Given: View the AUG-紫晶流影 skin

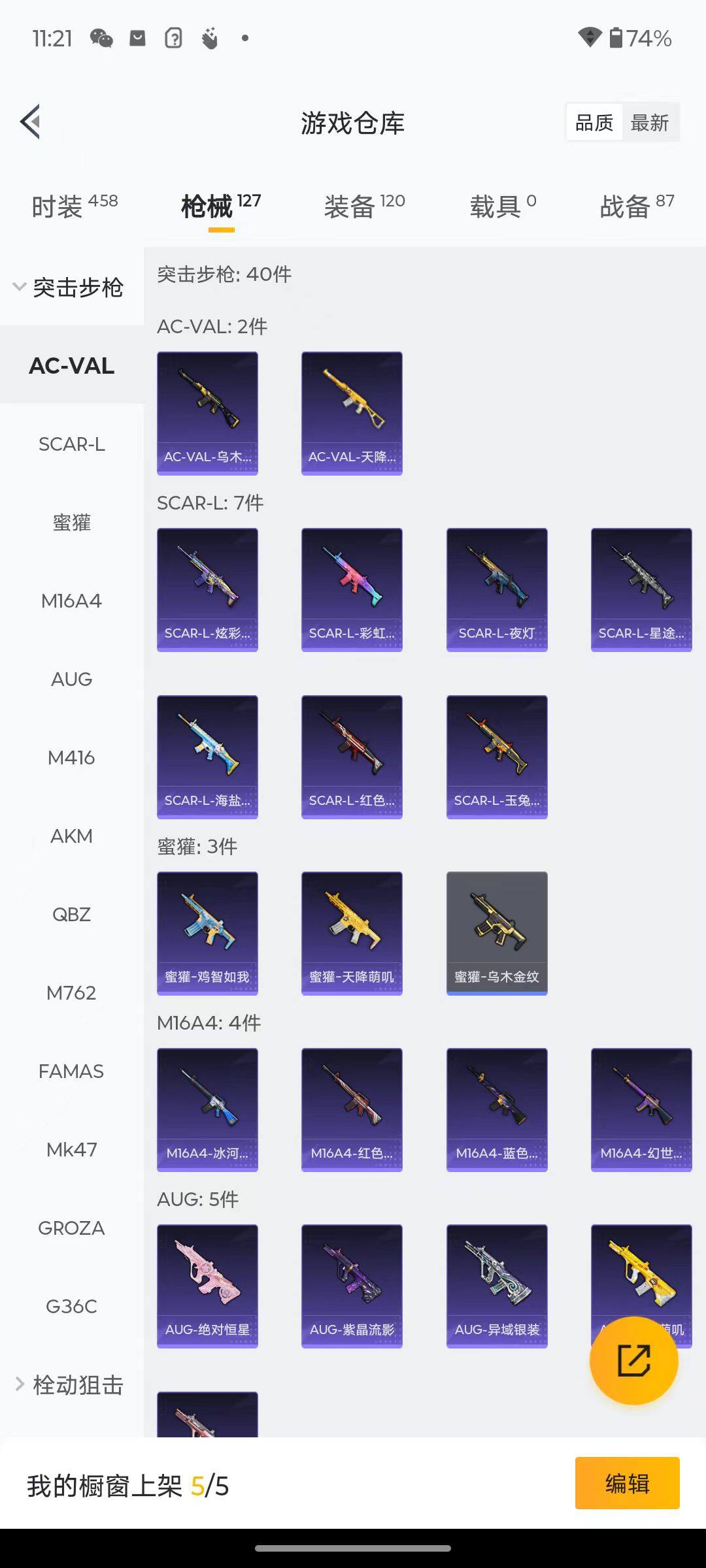Looking at the screenshot, I should [352, 1286].
